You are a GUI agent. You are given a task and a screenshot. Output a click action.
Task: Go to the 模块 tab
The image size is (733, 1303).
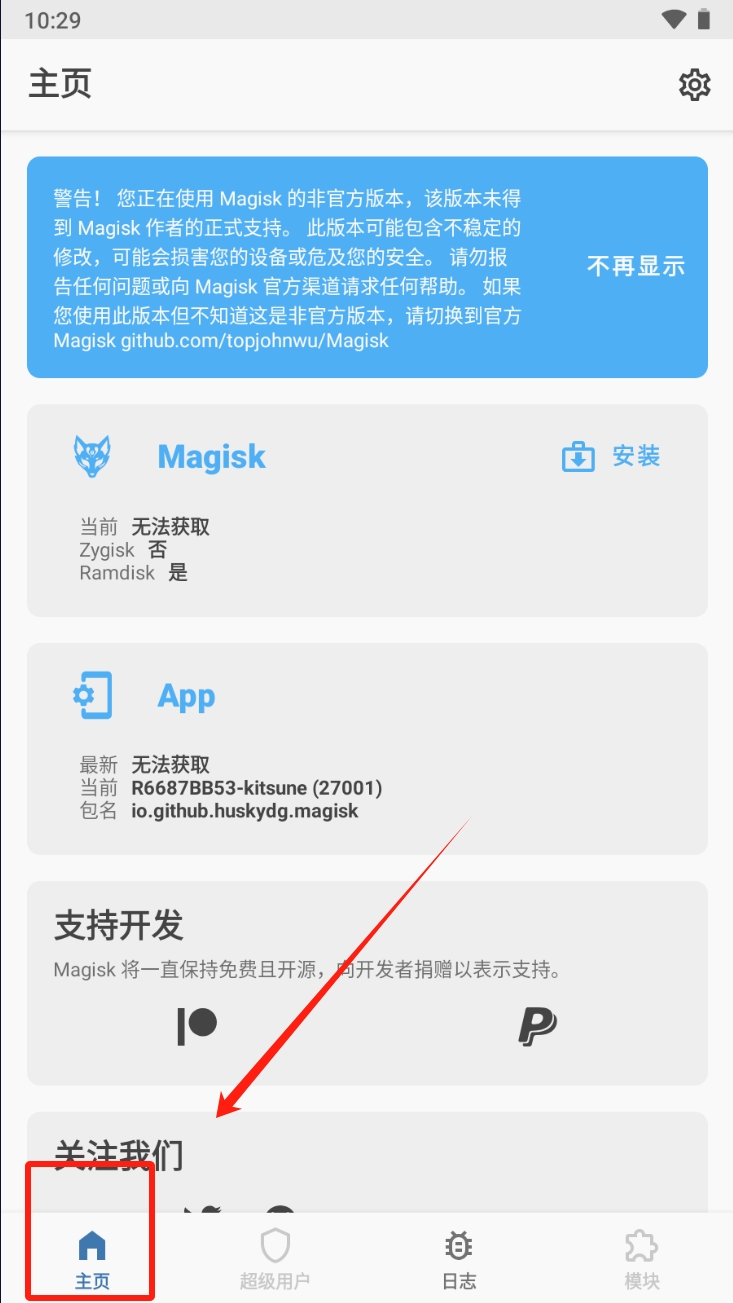click(x=641, y=1259)
